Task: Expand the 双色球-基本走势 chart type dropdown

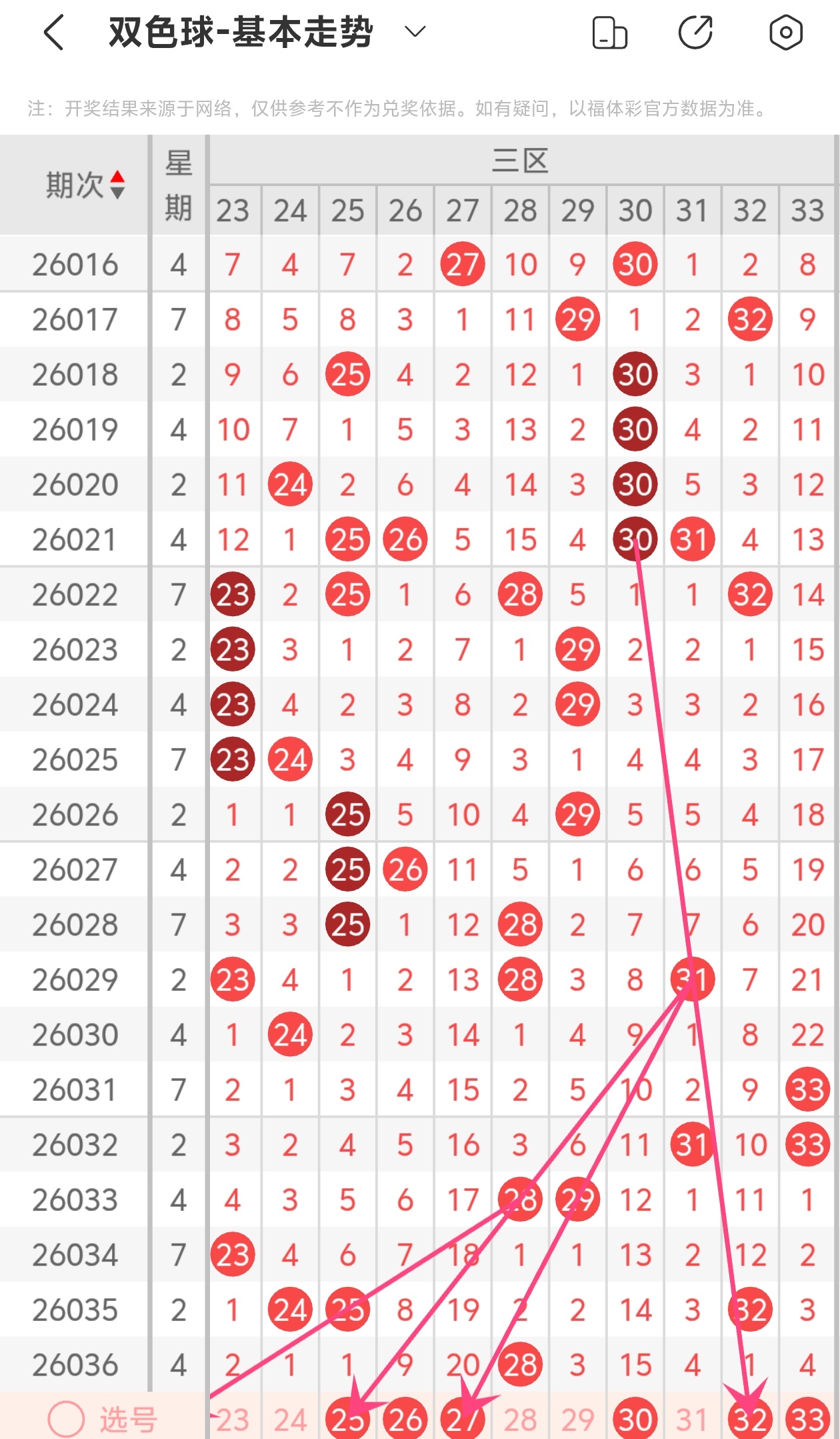Action: pyautogui.click(x=415, y=32)
